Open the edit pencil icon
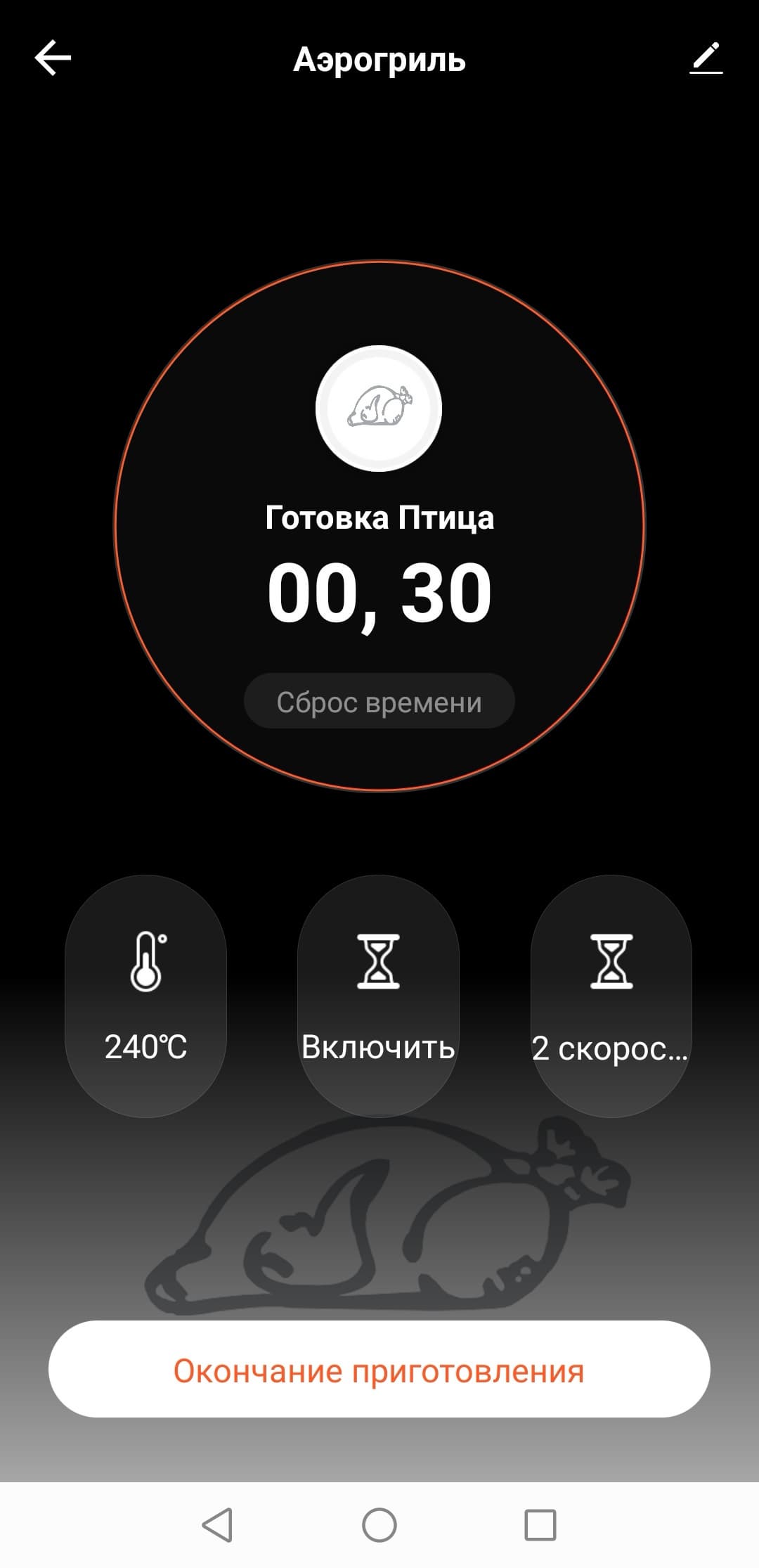Screen dimensions: 759x1568 coord(706,58)
